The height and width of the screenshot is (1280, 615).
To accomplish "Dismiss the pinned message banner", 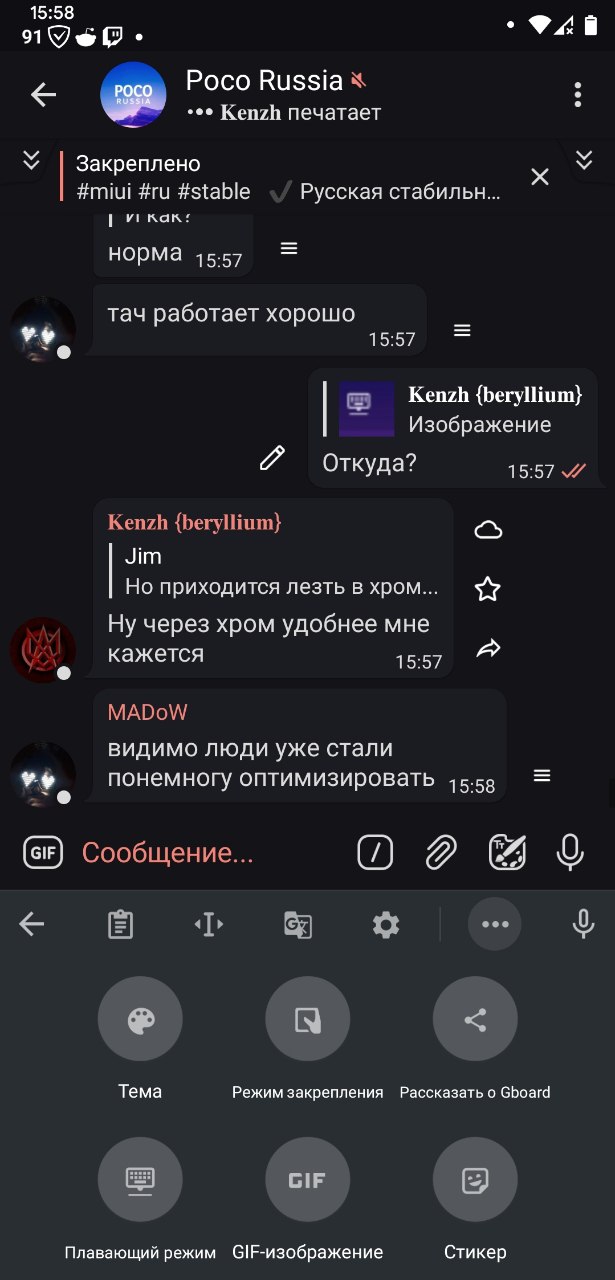I will (540, 177).
